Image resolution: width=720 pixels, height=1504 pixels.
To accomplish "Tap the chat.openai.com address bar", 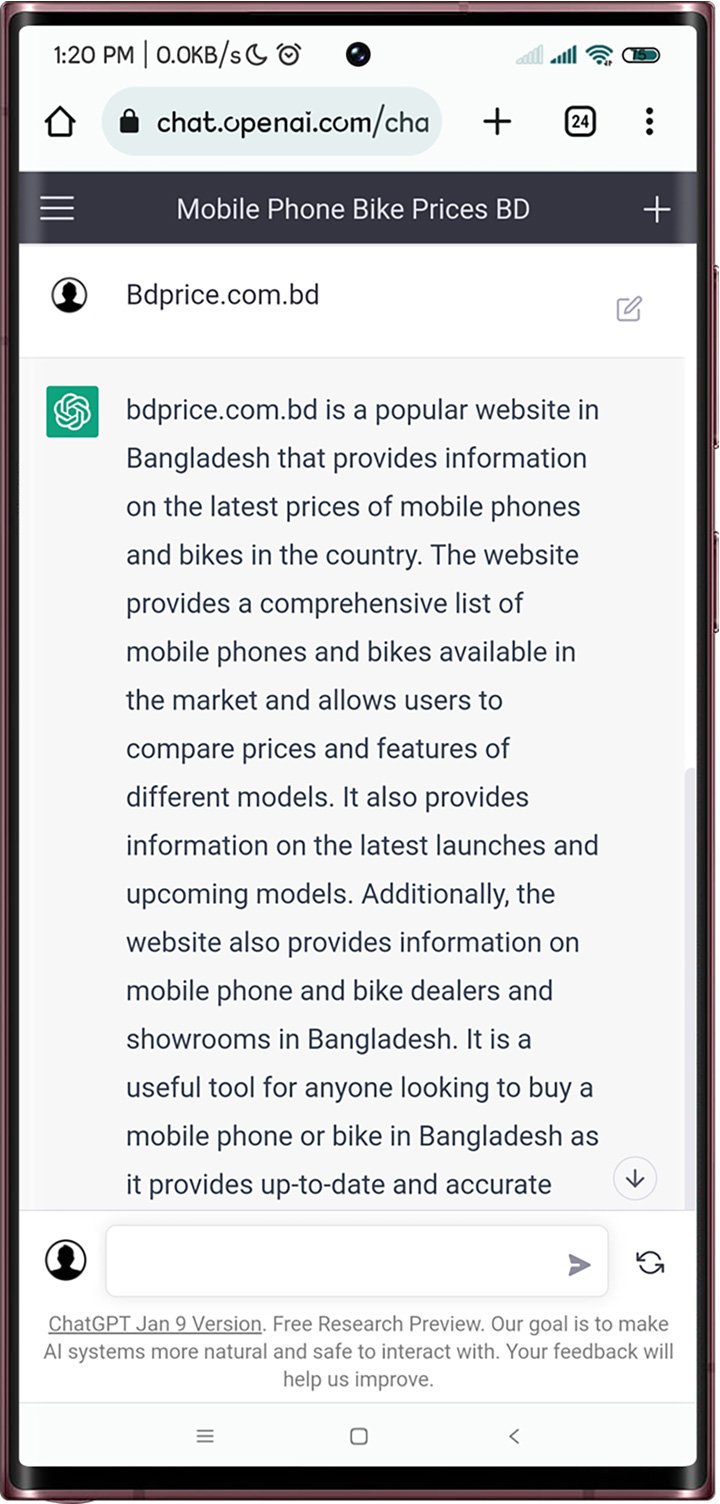I will pyautogui.click(x=272, y=122).
